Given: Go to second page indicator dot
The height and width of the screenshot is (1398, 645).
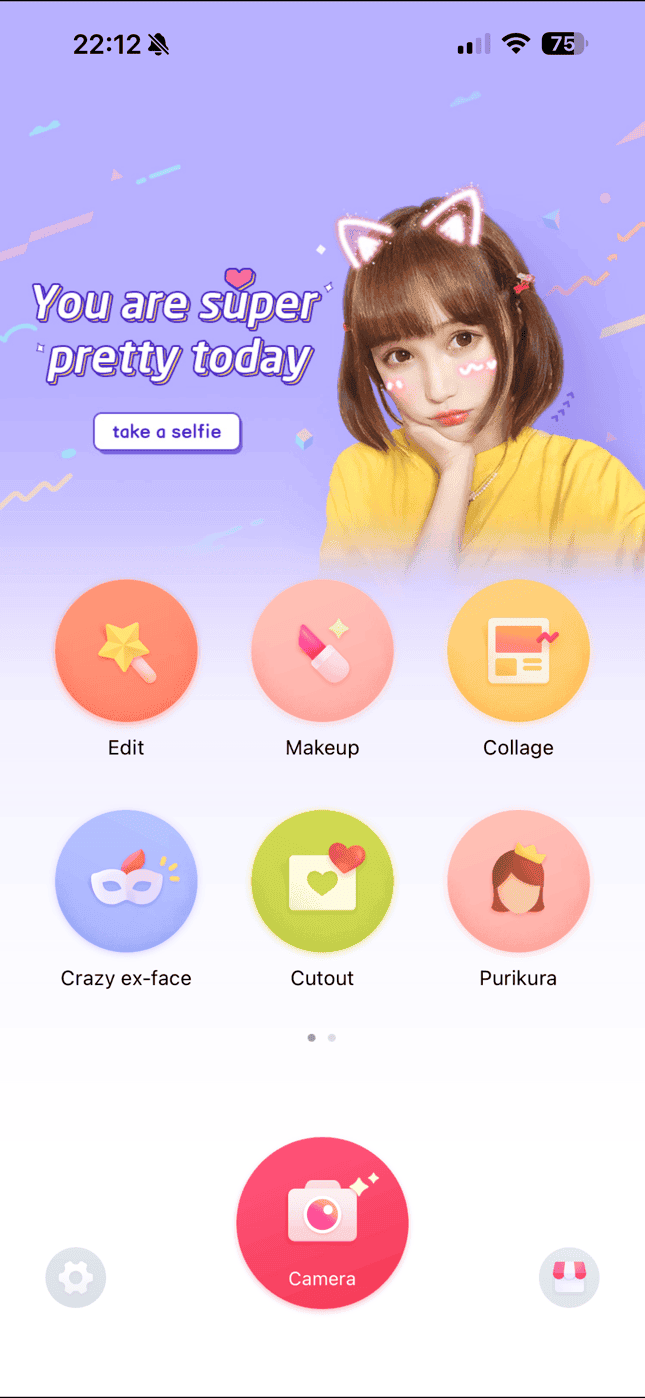Looking at the screenshot, I should click(x=332, y=1038).
